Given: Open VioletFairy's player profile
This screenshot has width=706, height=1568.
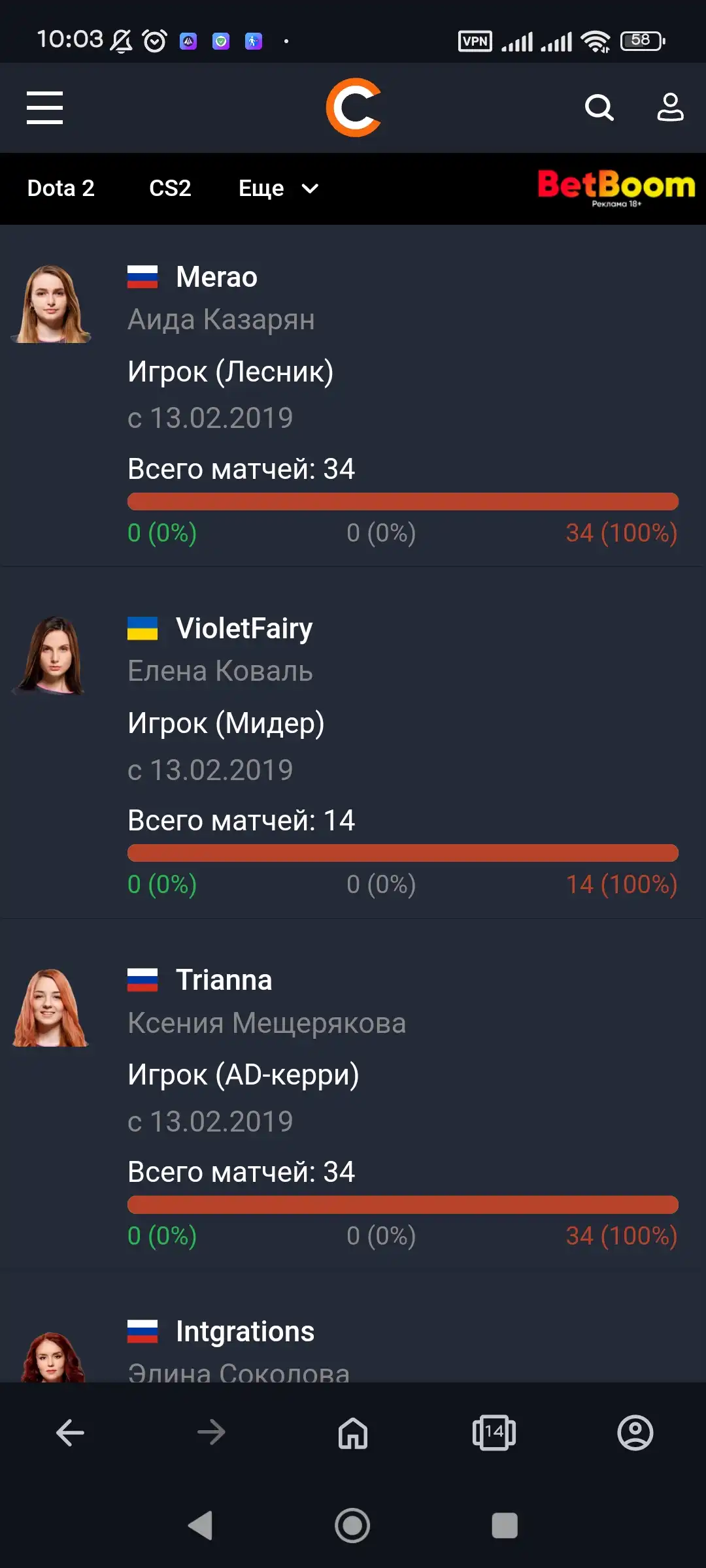Looking at the screenshot, I should (x=244, y=629).
